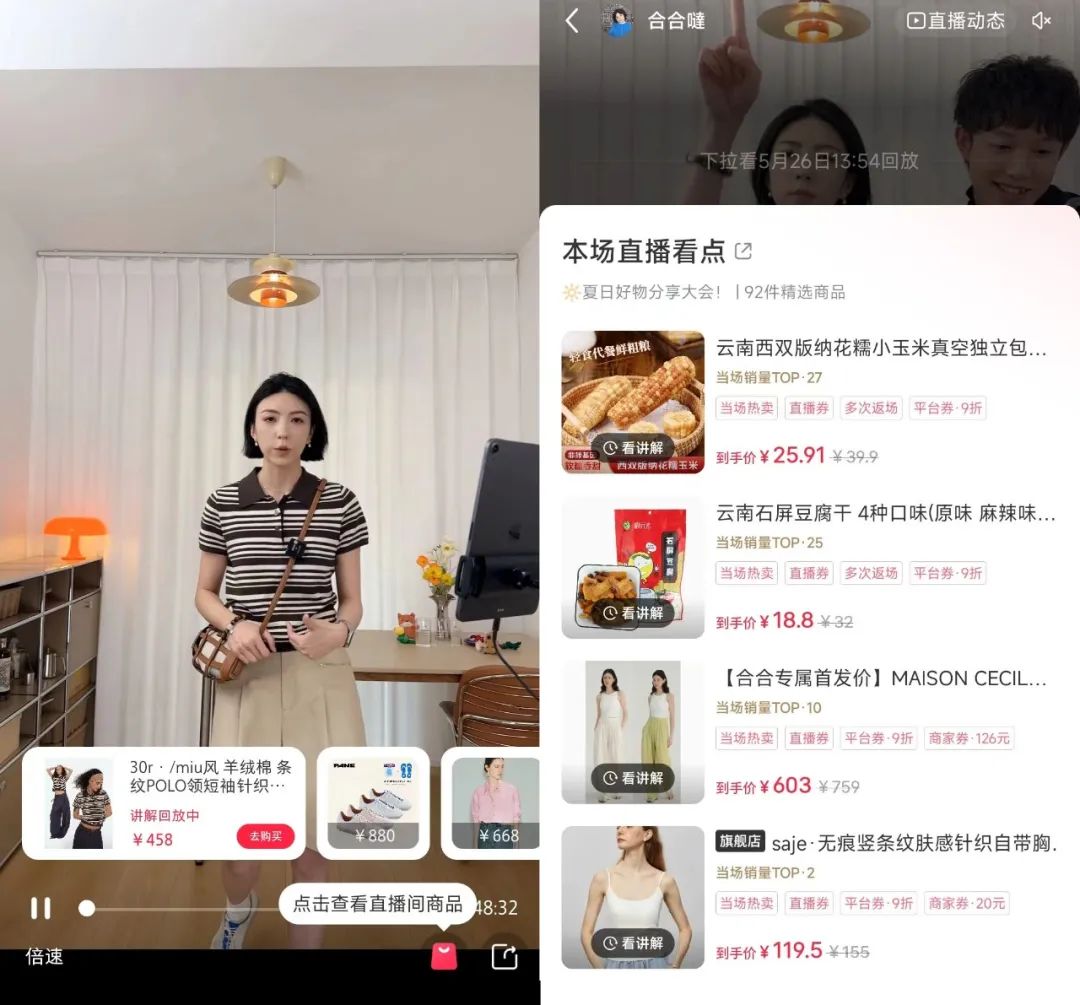This screenshot has width=1080, height=1005.
Task: Tap 看讲解 on the 云南石屏豆腐干 item
Action: [632, 613]
